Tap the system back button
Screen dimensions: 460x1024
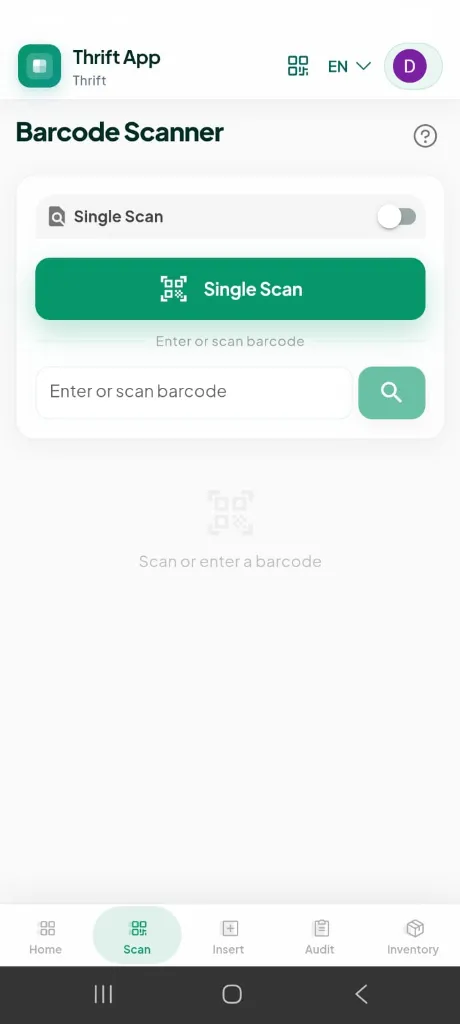pyautogui.click(x=361, y=994)
